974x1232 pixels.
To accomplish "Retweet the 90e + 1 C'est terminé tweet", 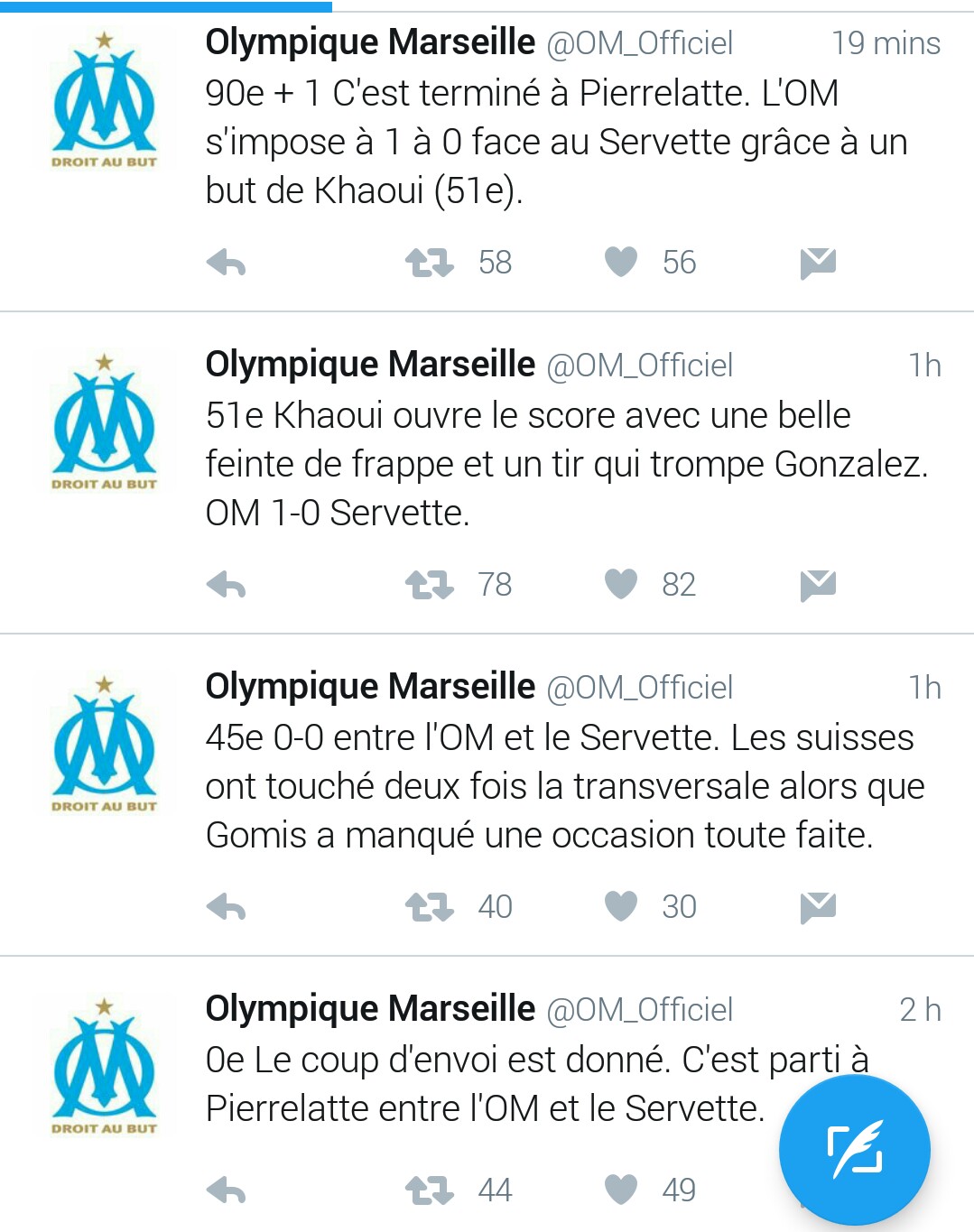I will [x=429, y=263].
